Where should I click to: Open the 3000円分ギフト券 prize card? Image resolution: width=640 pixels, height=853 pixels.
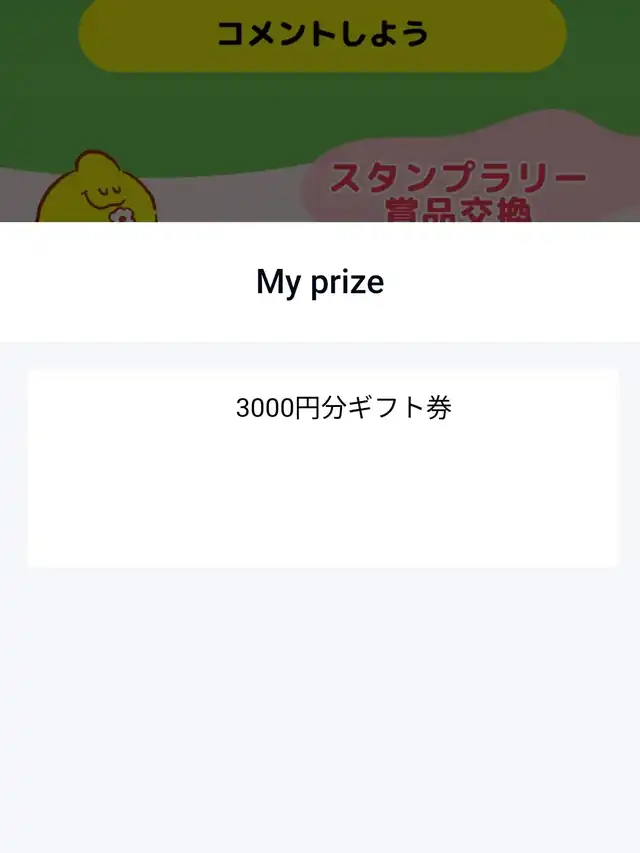click(x=322, y=467)
